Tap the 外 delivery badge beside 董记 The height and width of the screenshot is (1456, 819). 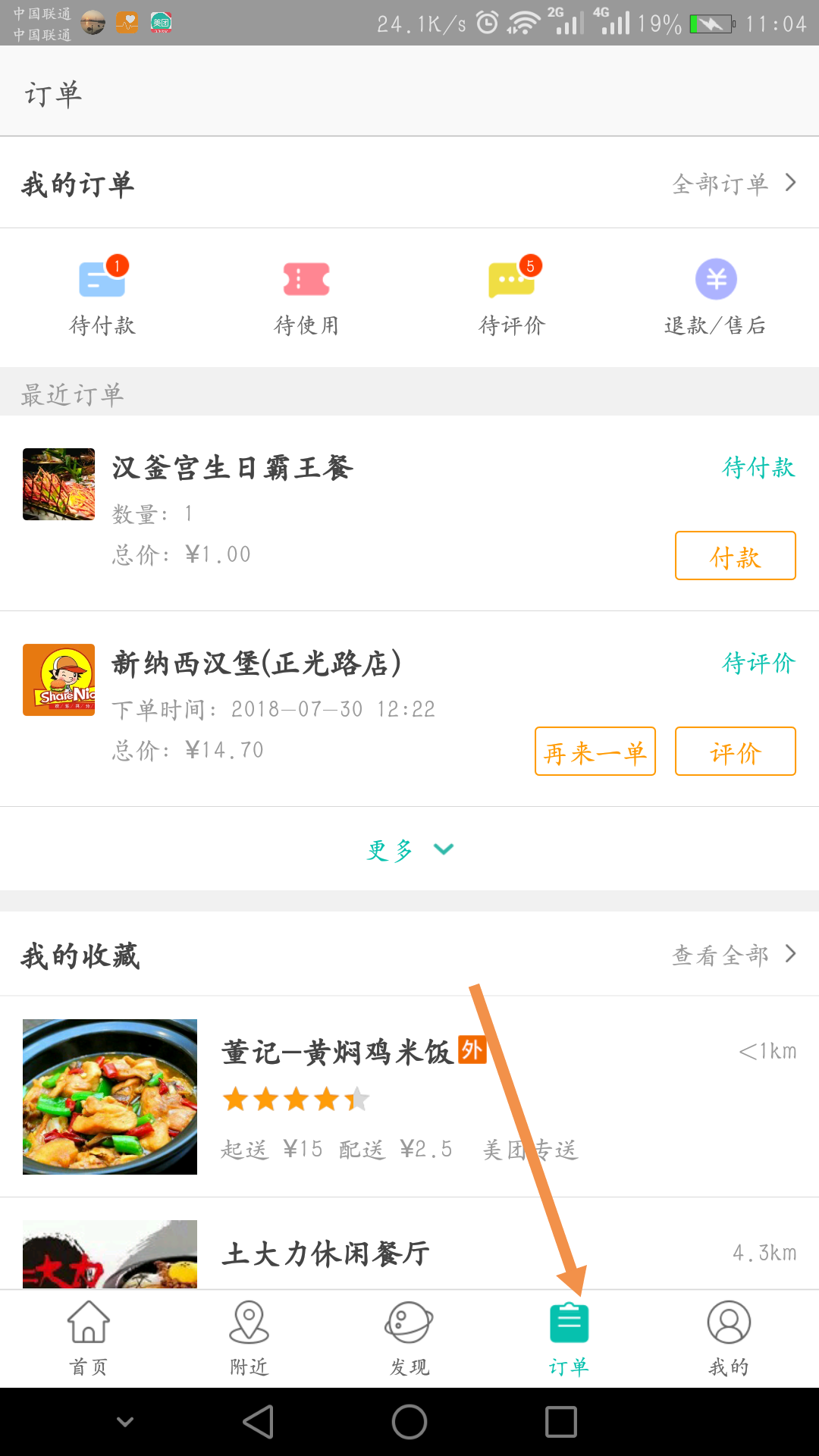tap(472, 1052)
